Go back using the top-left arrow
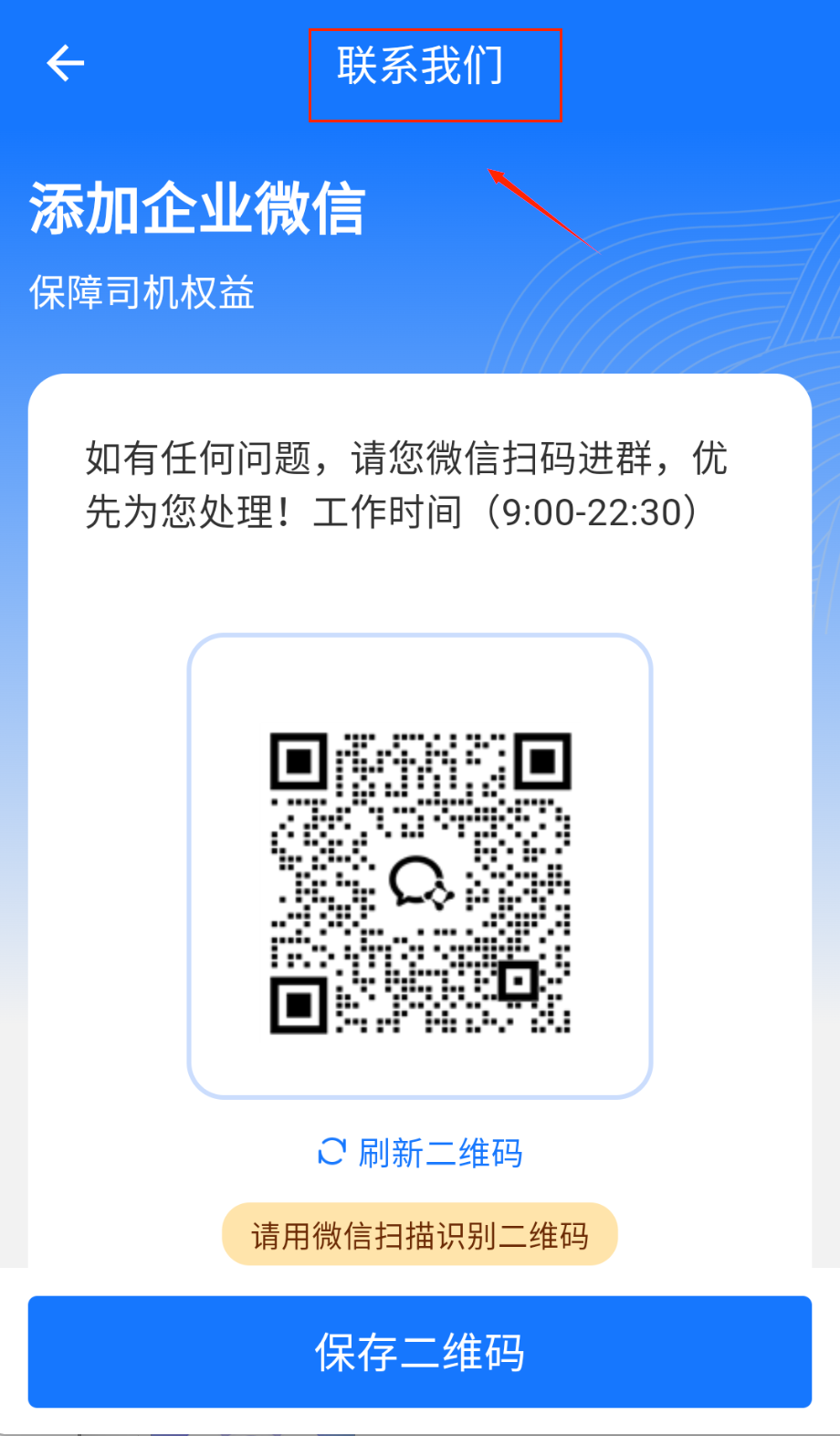Image resolution: width=840 pixels, height=1436 pixels. point(65,64)
